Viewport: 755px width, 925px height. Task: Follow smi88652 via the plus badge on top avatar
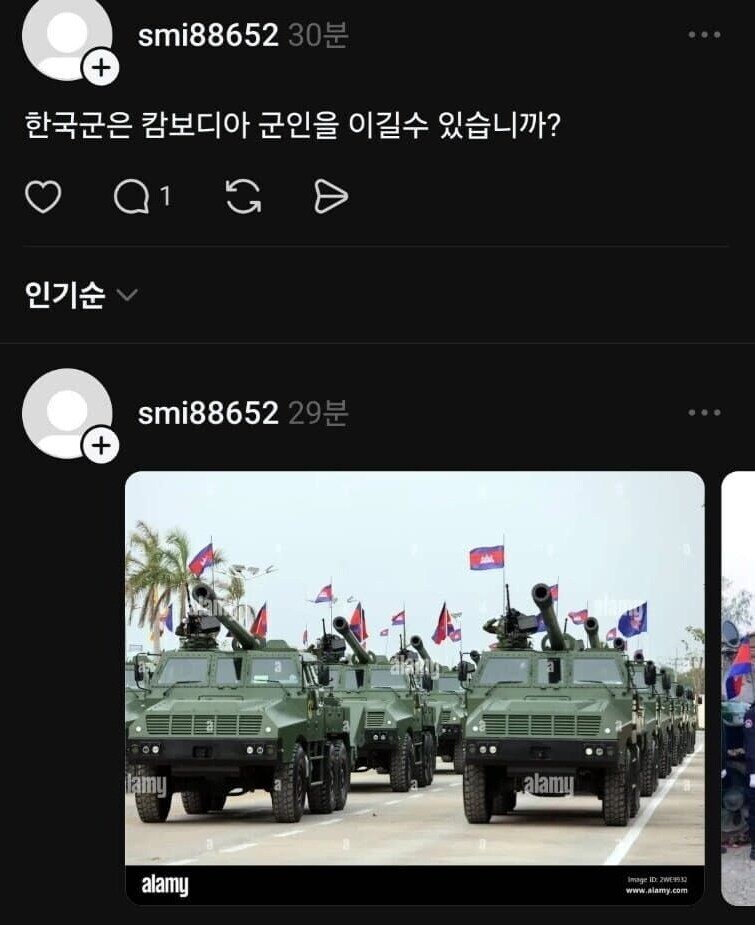coord(99,70)
